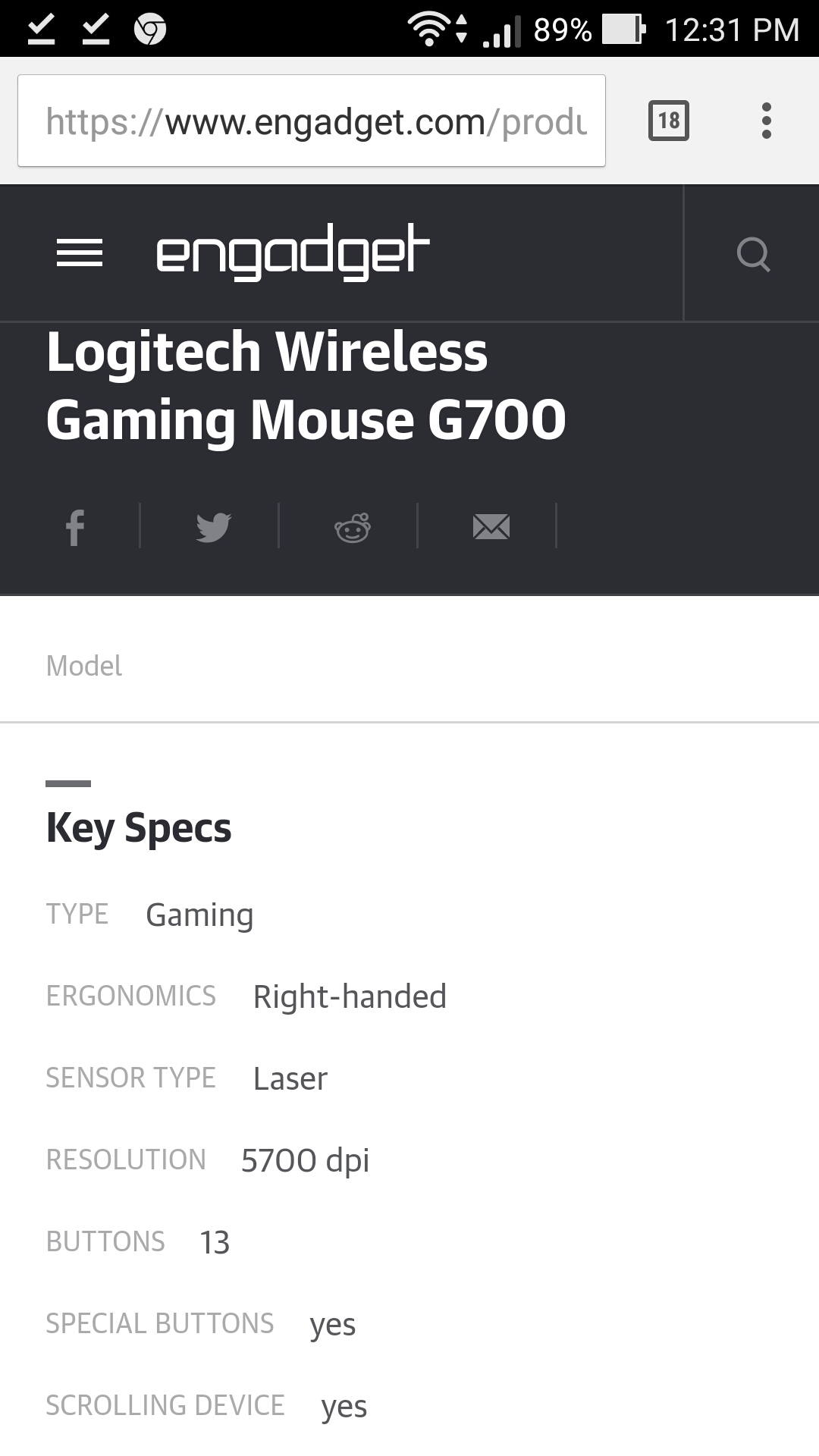Share the product on Twitter
819x1456 pixels.
(x=213, y=526)
